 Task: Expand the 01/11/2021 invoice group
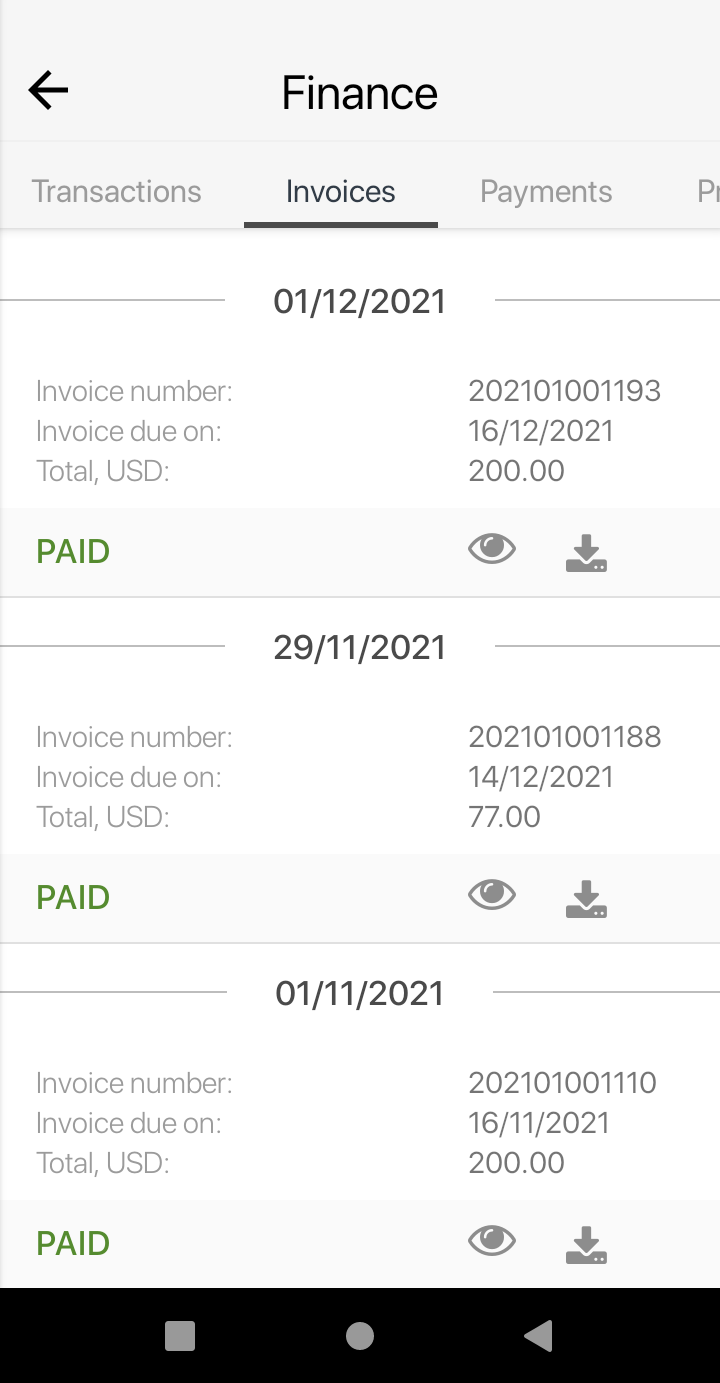click(359, 992)
